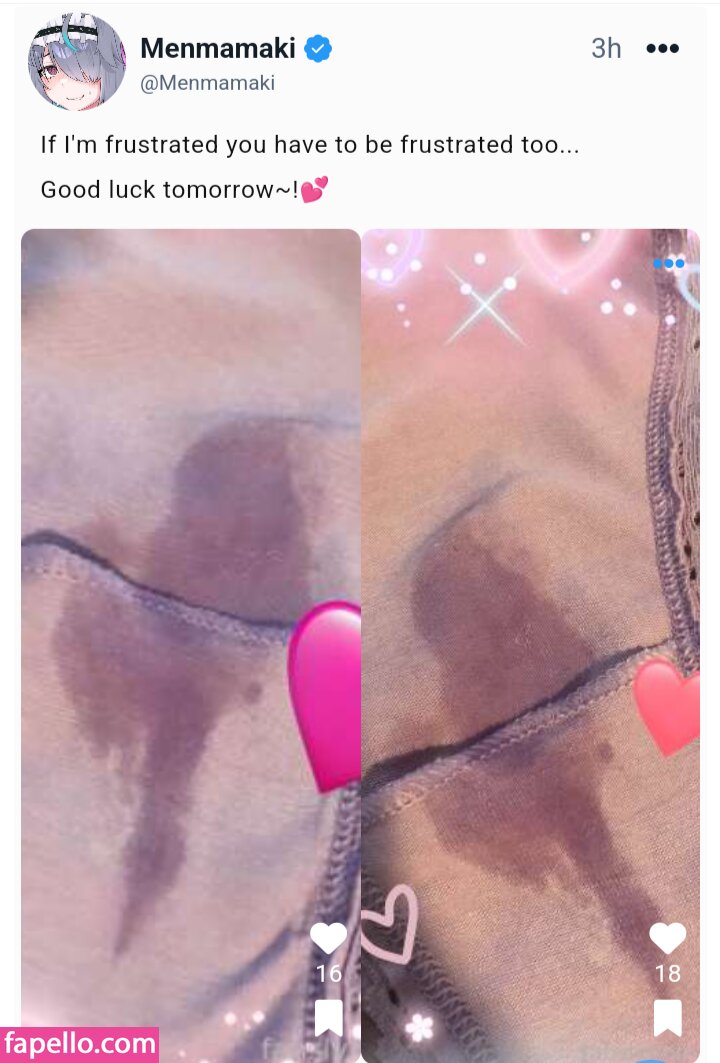Open Menmamaki's profile picture
This screenshot has height=1063, width=720.
(76, 62)
